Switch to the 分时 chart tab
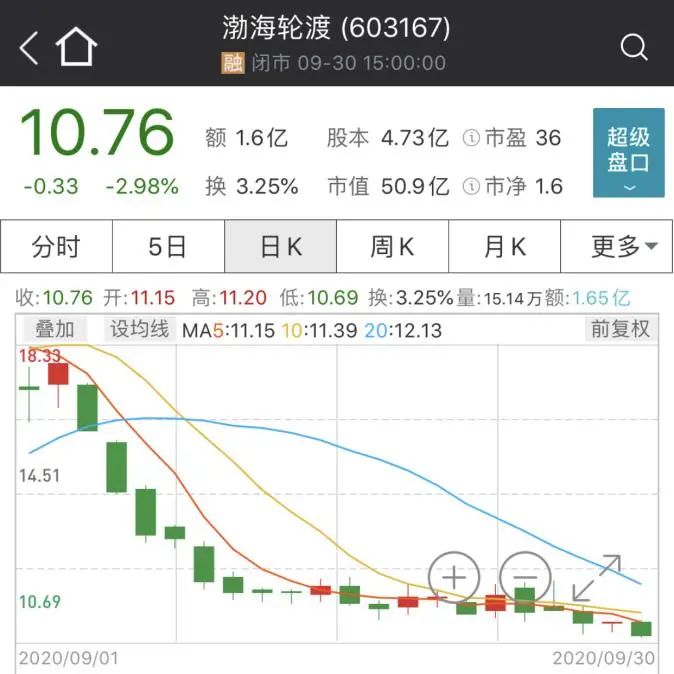 click(x=56, y=247)
